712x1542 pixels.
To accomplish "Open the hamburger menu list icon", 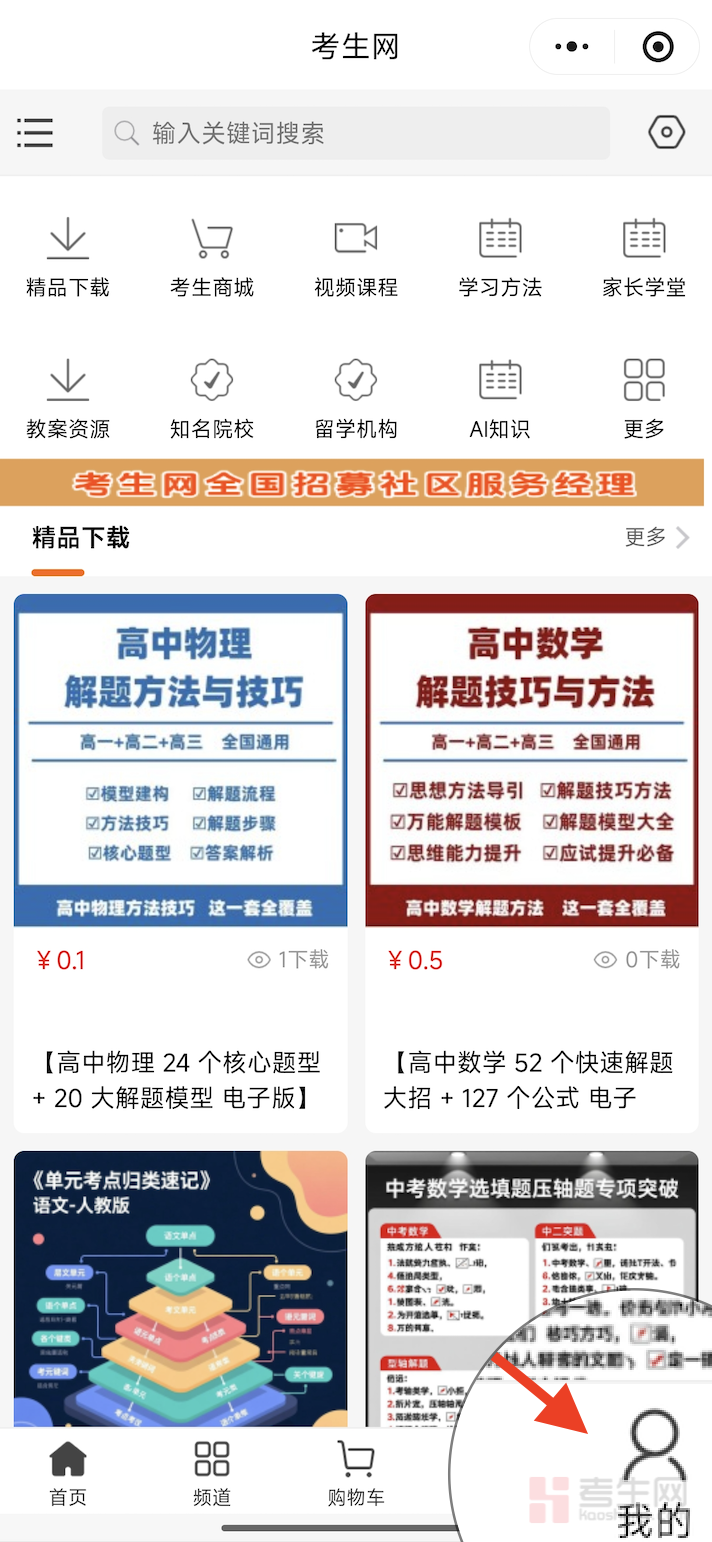I will [35, 133].
